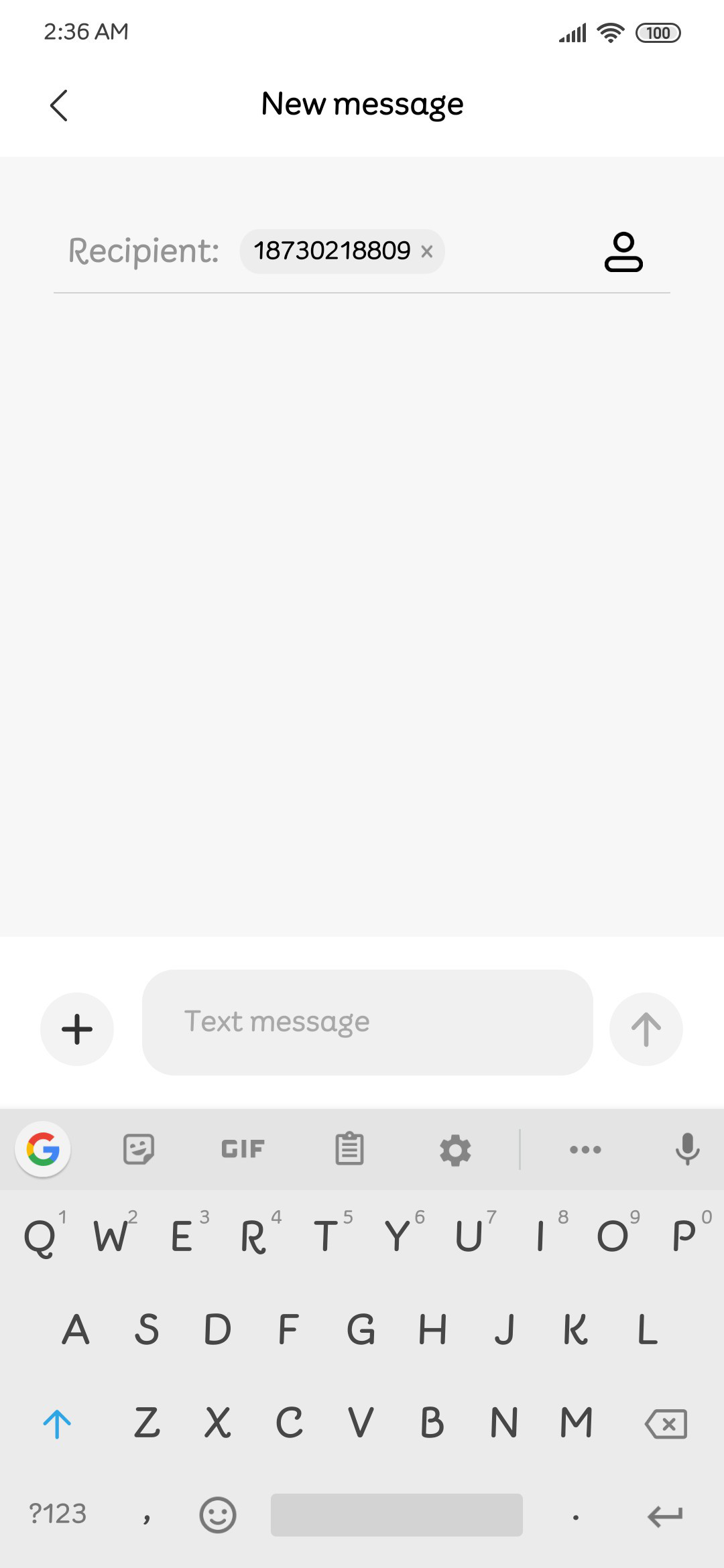Expand more keyboard options
The width and height of the screenshot is (724, 1568).
click(585, 1150)
